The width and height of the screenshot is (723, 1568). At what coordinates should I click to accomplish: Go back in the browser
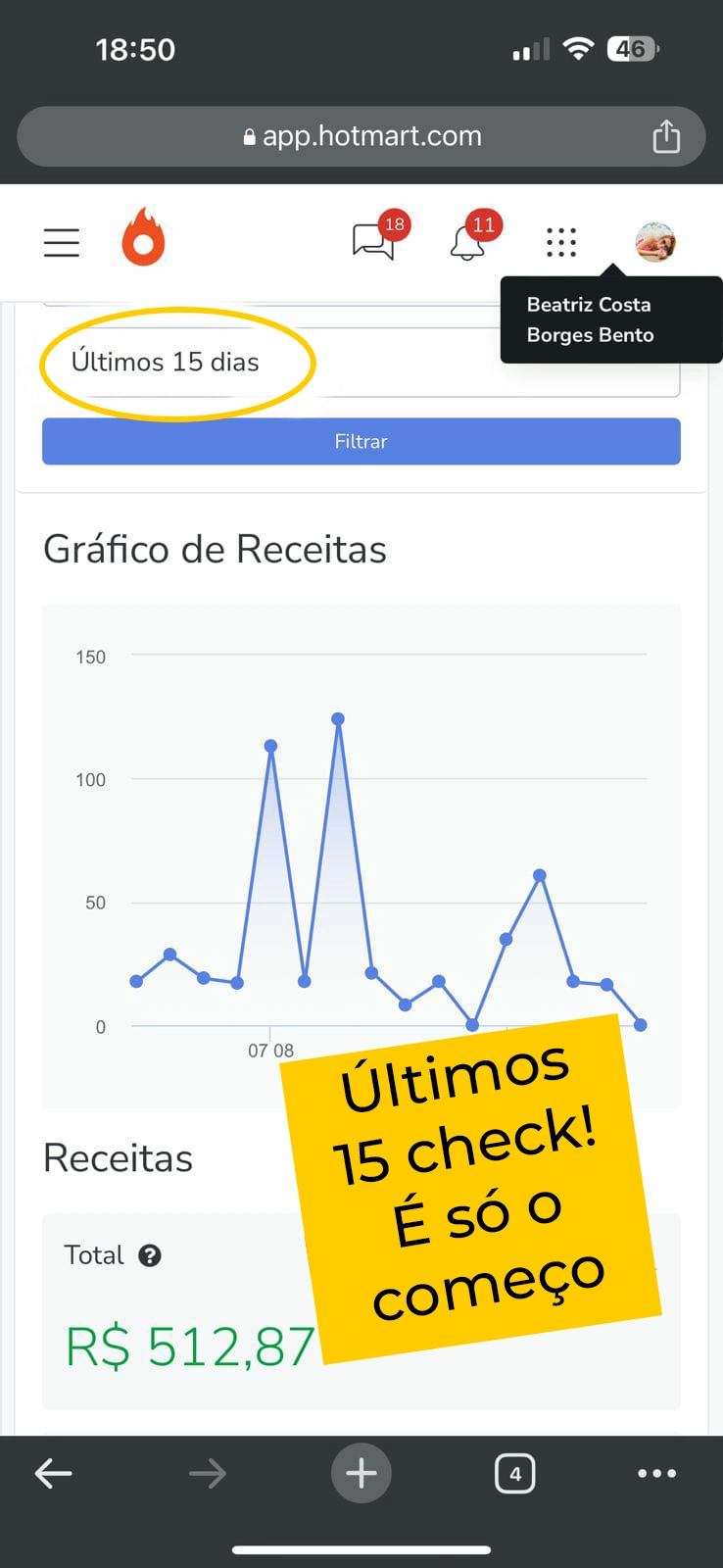[54, 1473]
